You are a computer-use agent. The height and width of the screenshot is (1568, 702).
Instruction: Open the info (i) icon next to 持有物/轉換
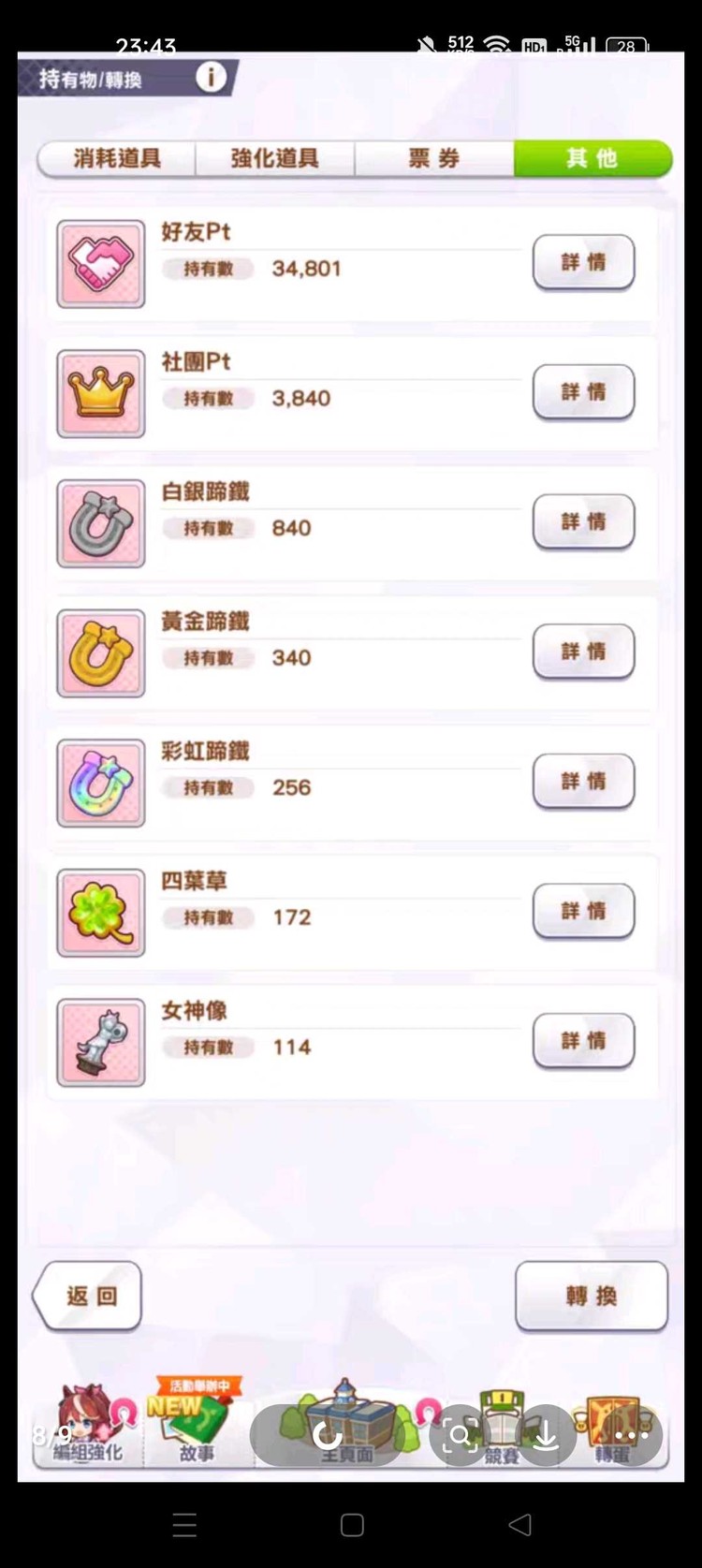(210, 79)
